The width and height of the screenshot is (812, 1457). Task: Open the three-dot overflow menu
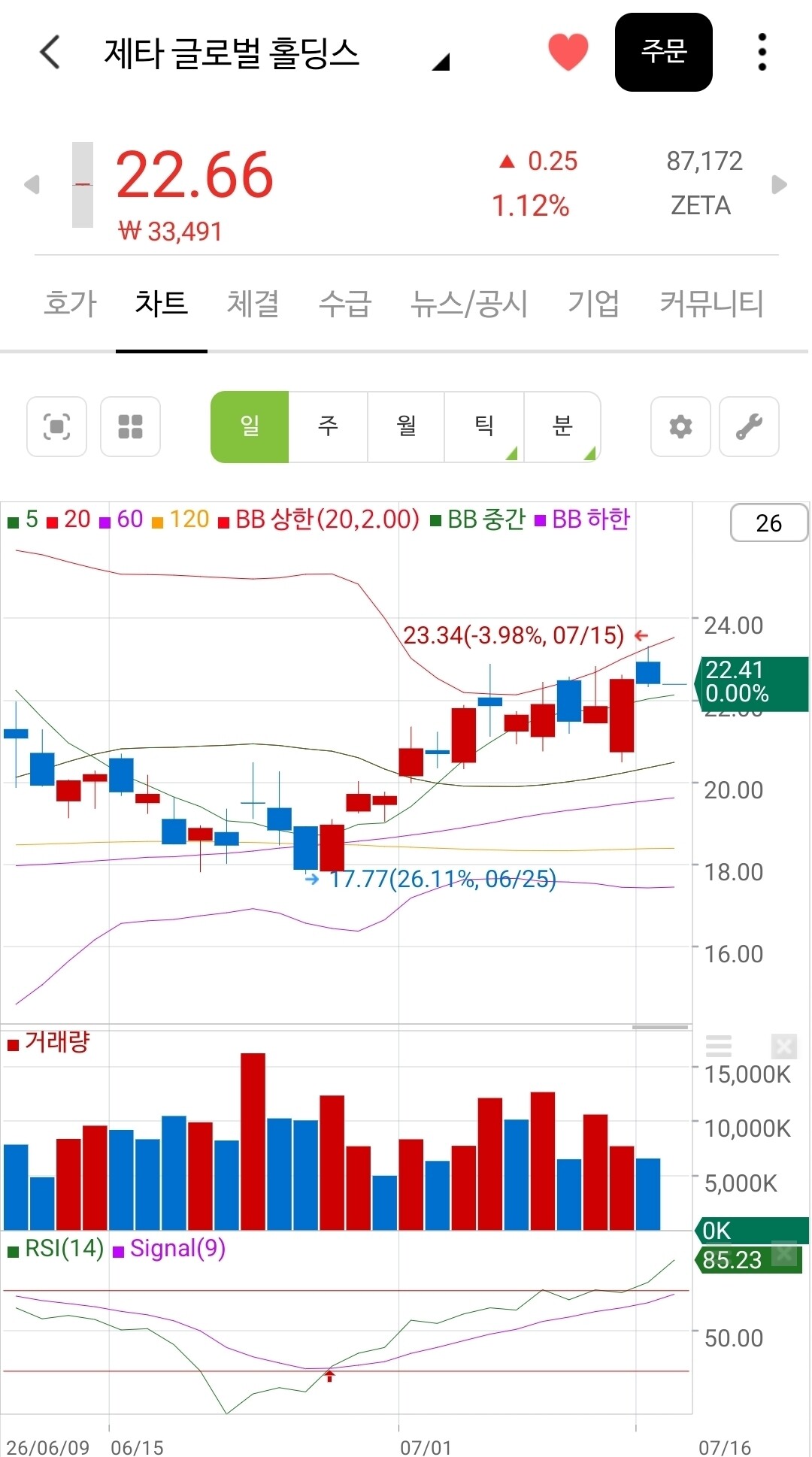[762, 53]
